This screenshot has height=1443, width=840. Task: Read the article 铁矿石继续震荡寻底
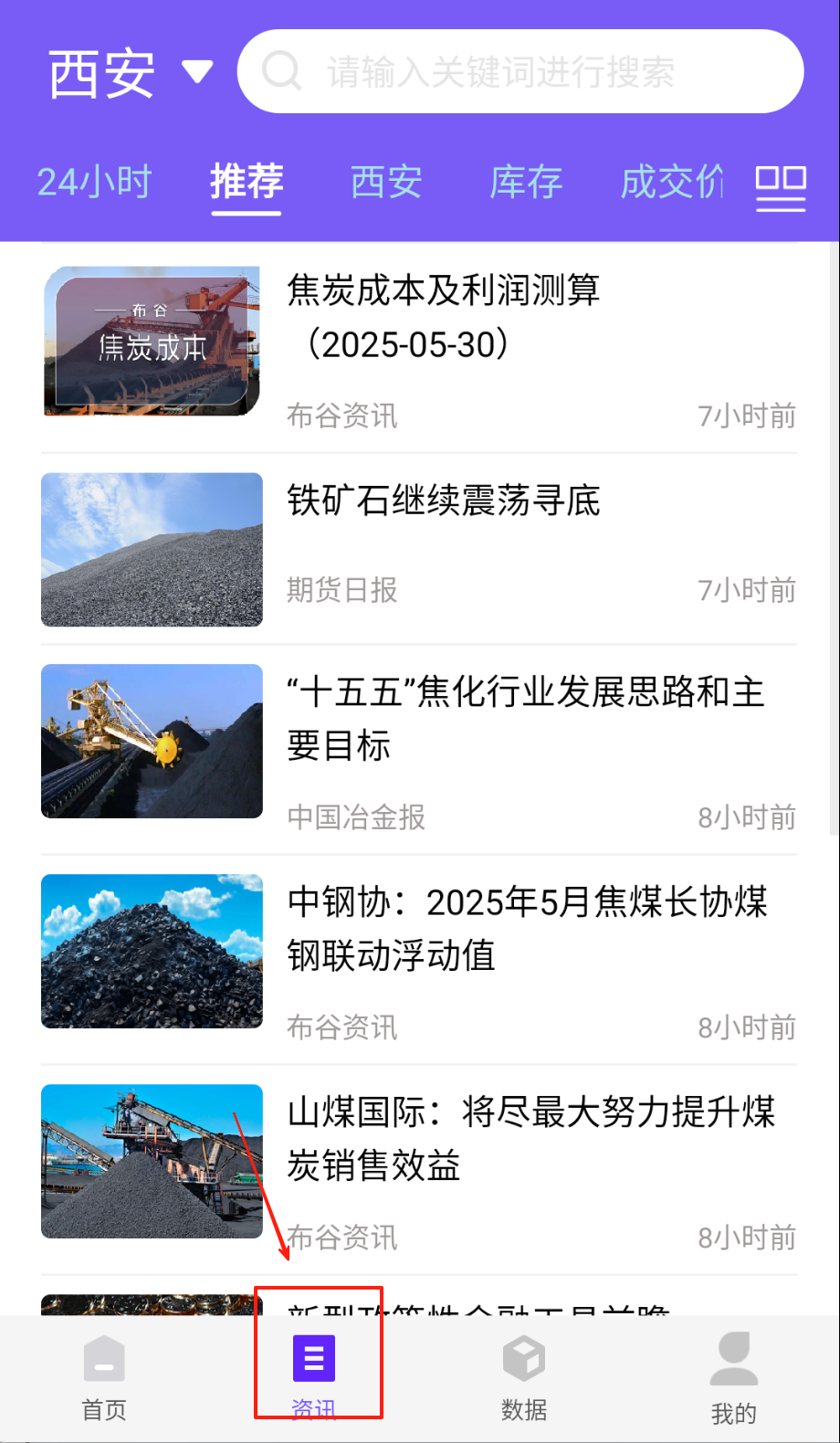click(444, 500)
